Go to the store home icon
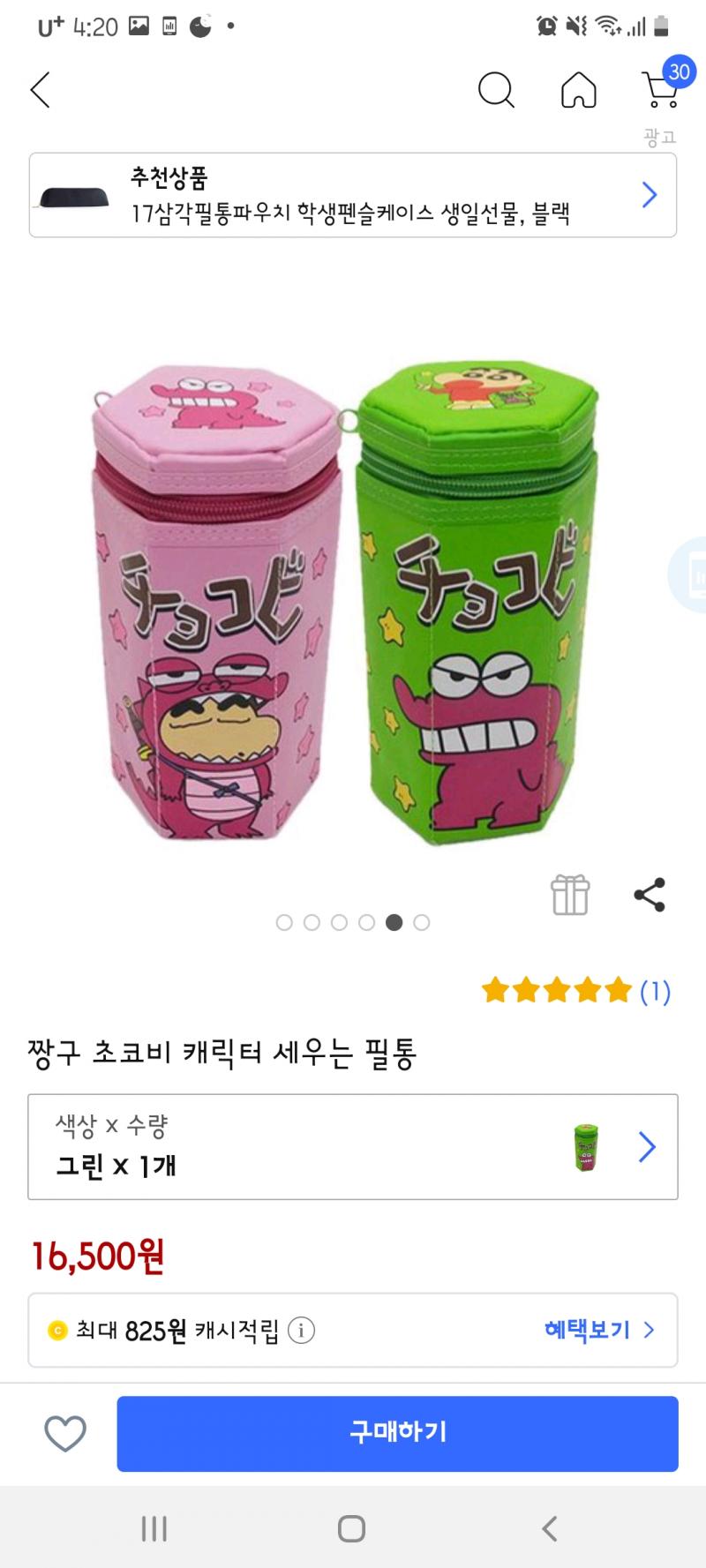The width and height of the screenshot is (706, 1568). click(x=579, y=90)
